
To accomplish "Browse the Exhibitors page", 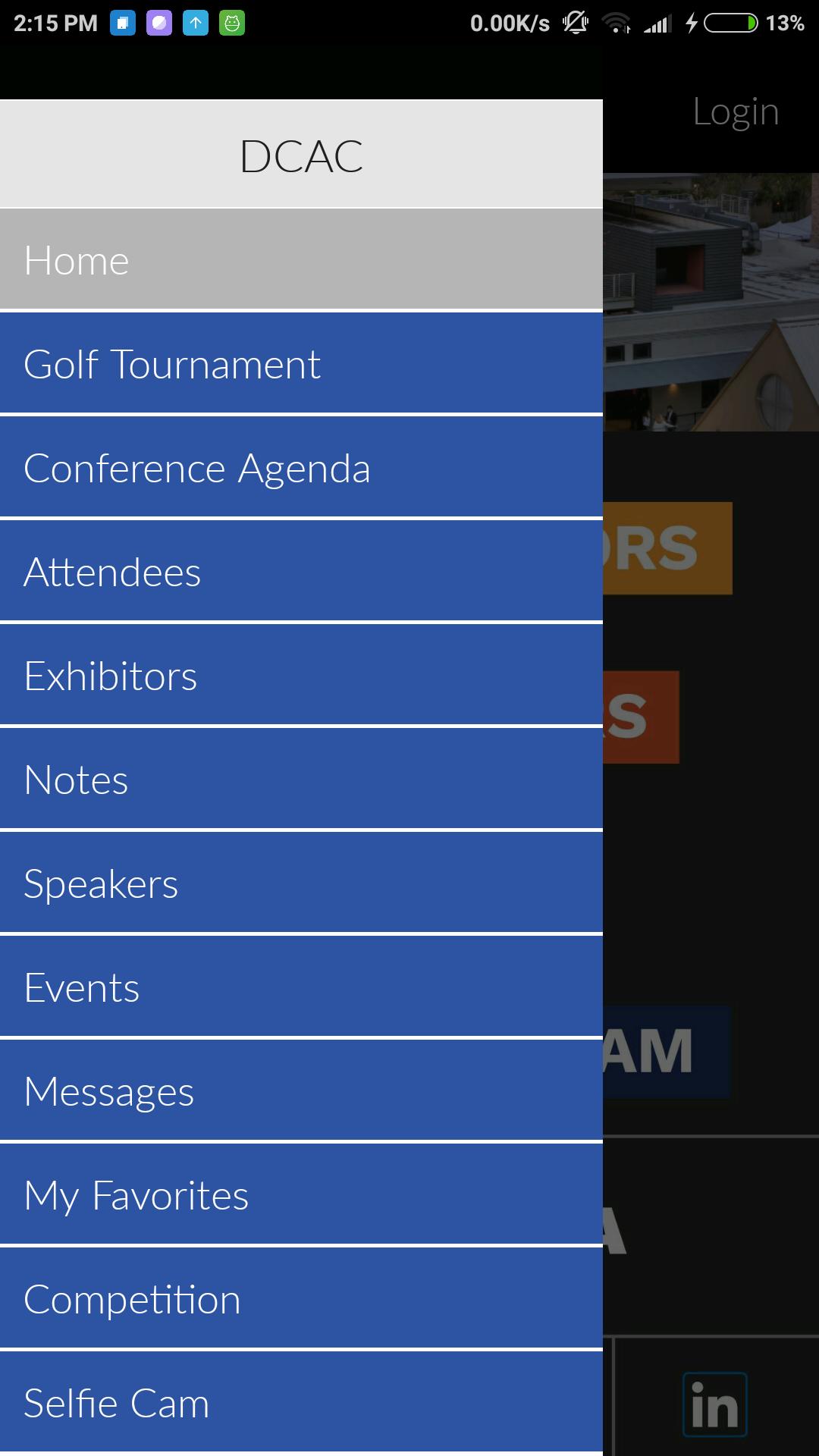I will click(x=301, y=676).
